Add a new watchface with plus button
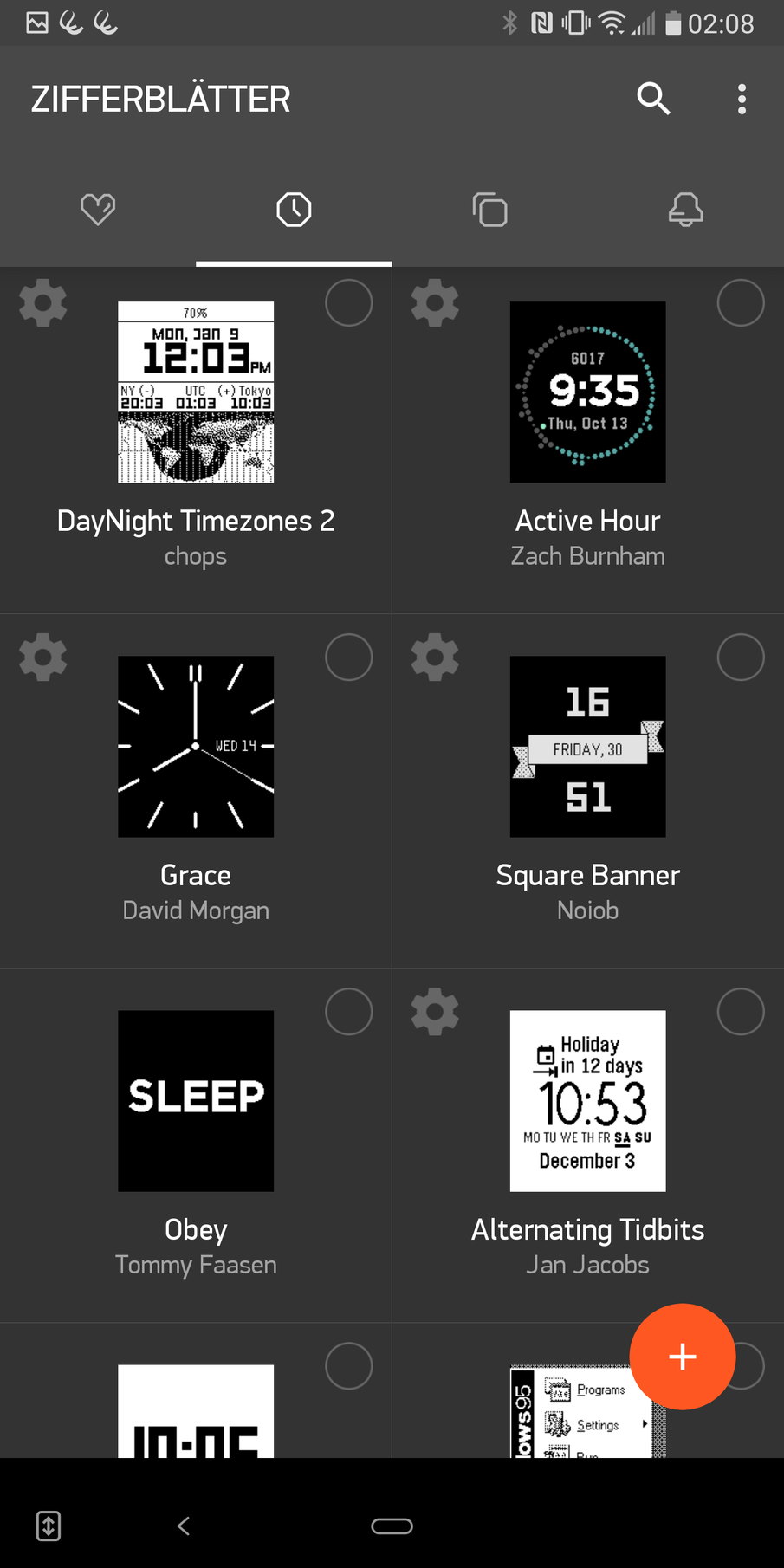The height and width of the screenshot is (1568, 784). tap(683, 1357)
